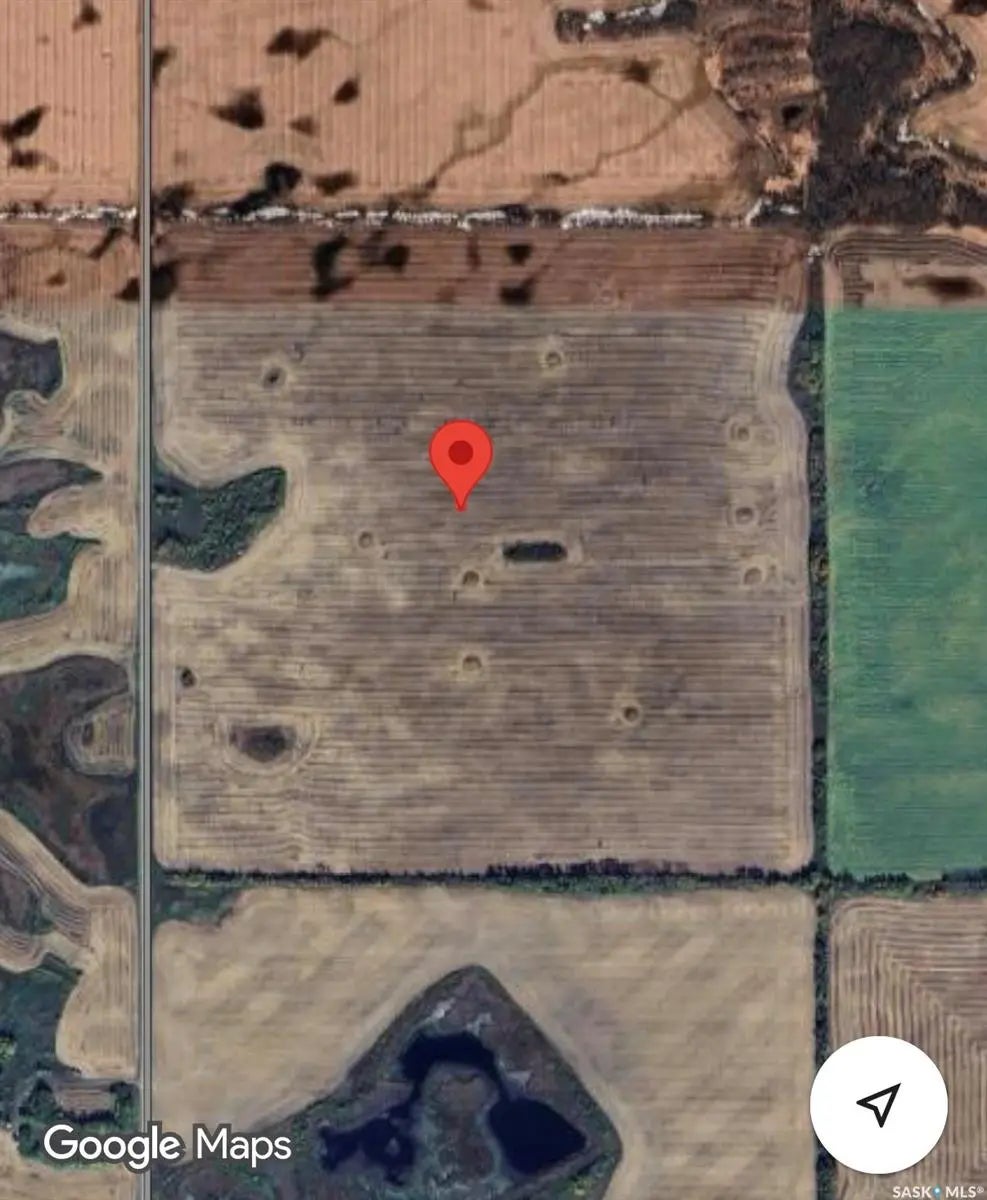Screen dimensions: 987x1200
Task: Click the SASK MLS registered trademark text
Action: tap(978, 1189)
